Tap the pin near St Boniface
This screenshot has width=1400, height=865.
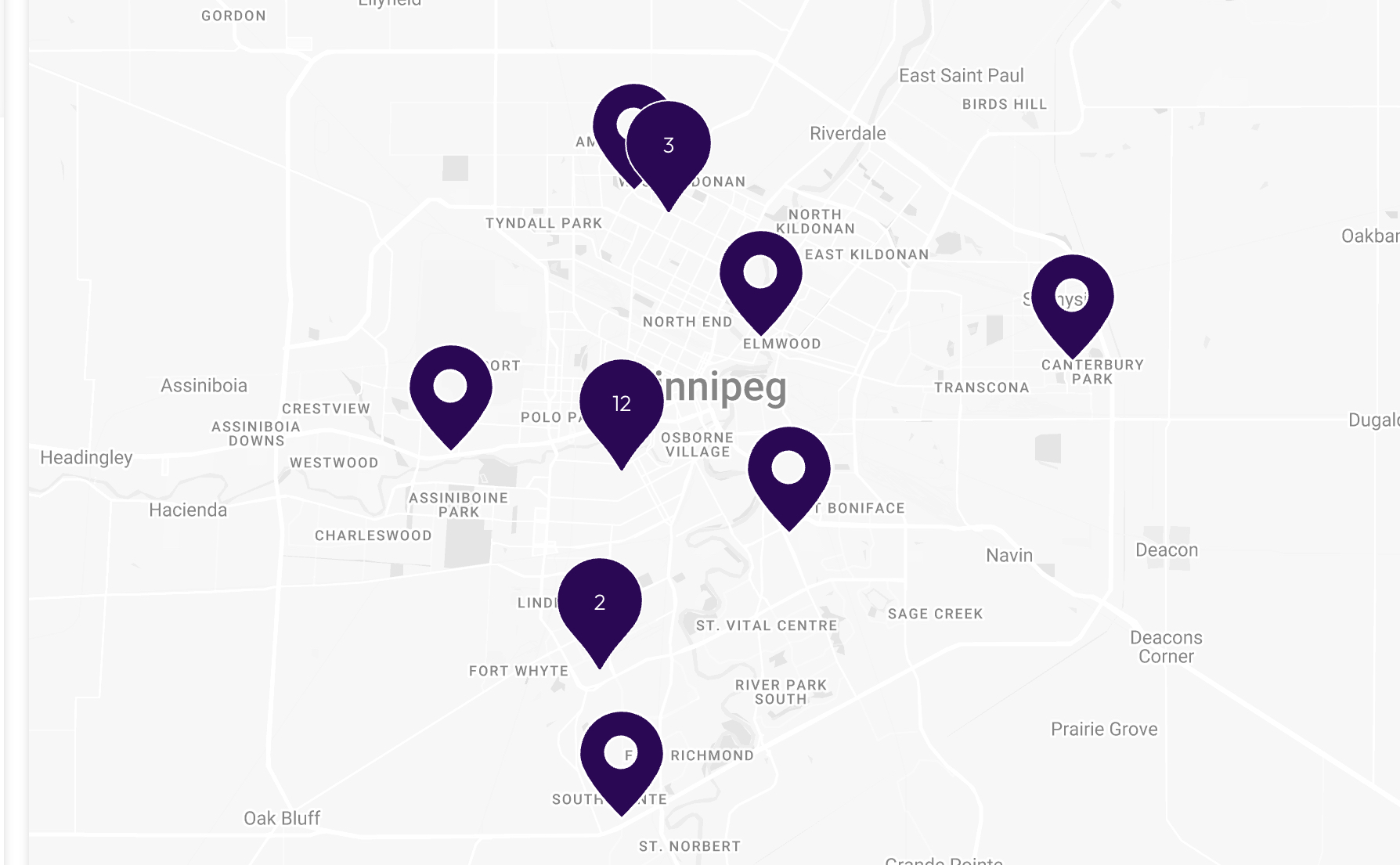(x=788, y=469)
